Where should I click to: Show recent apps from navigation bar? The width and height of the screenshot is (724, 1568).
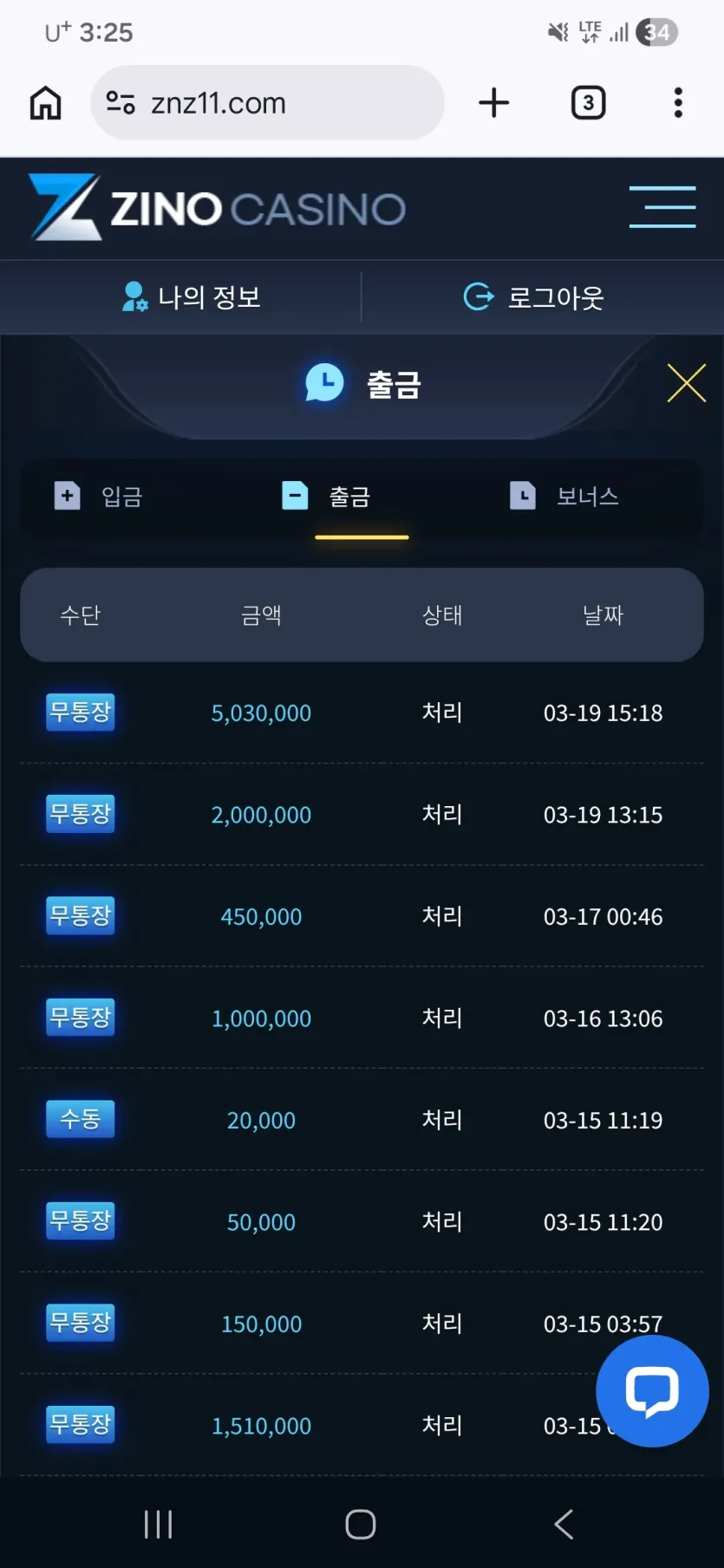point(158,1524)
